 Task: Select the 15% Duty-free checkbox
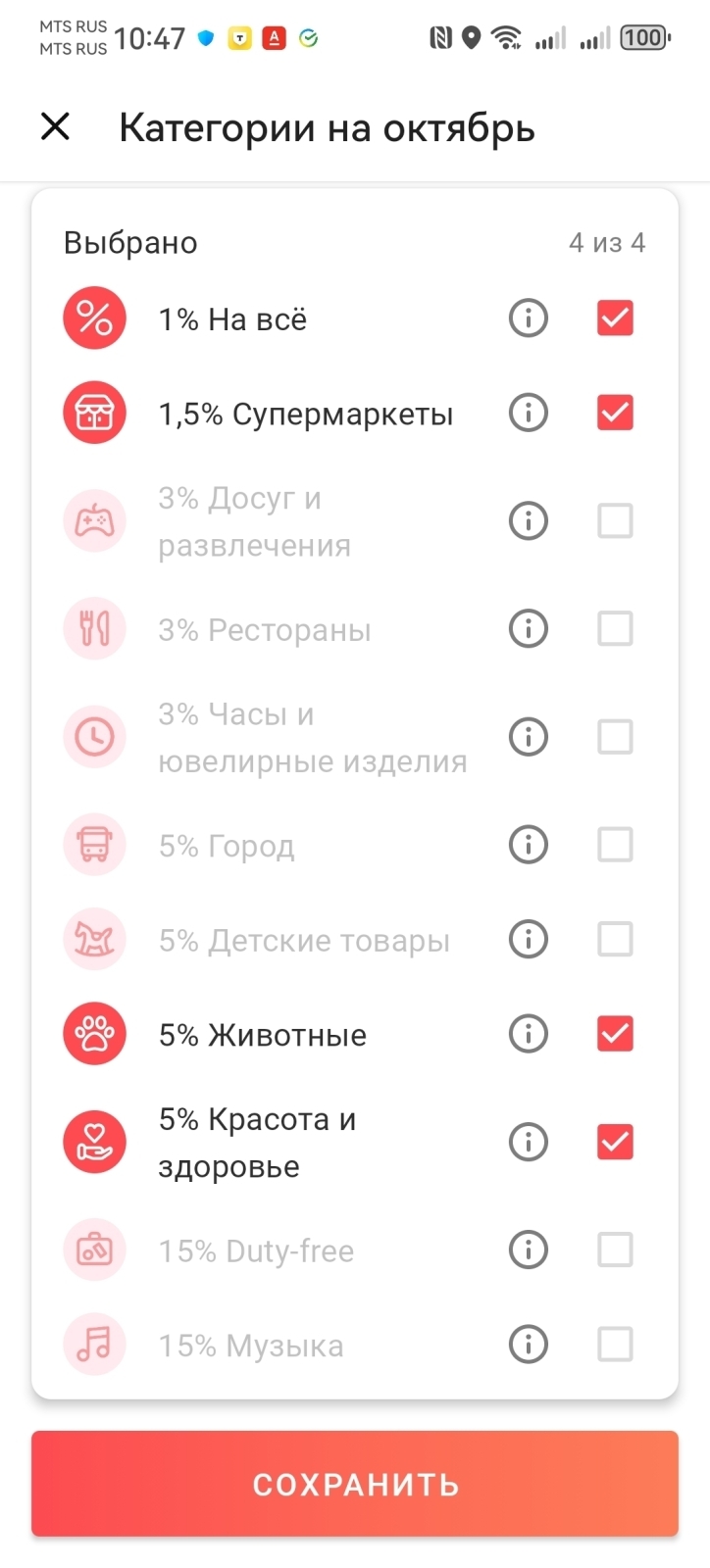point(614,1249)
